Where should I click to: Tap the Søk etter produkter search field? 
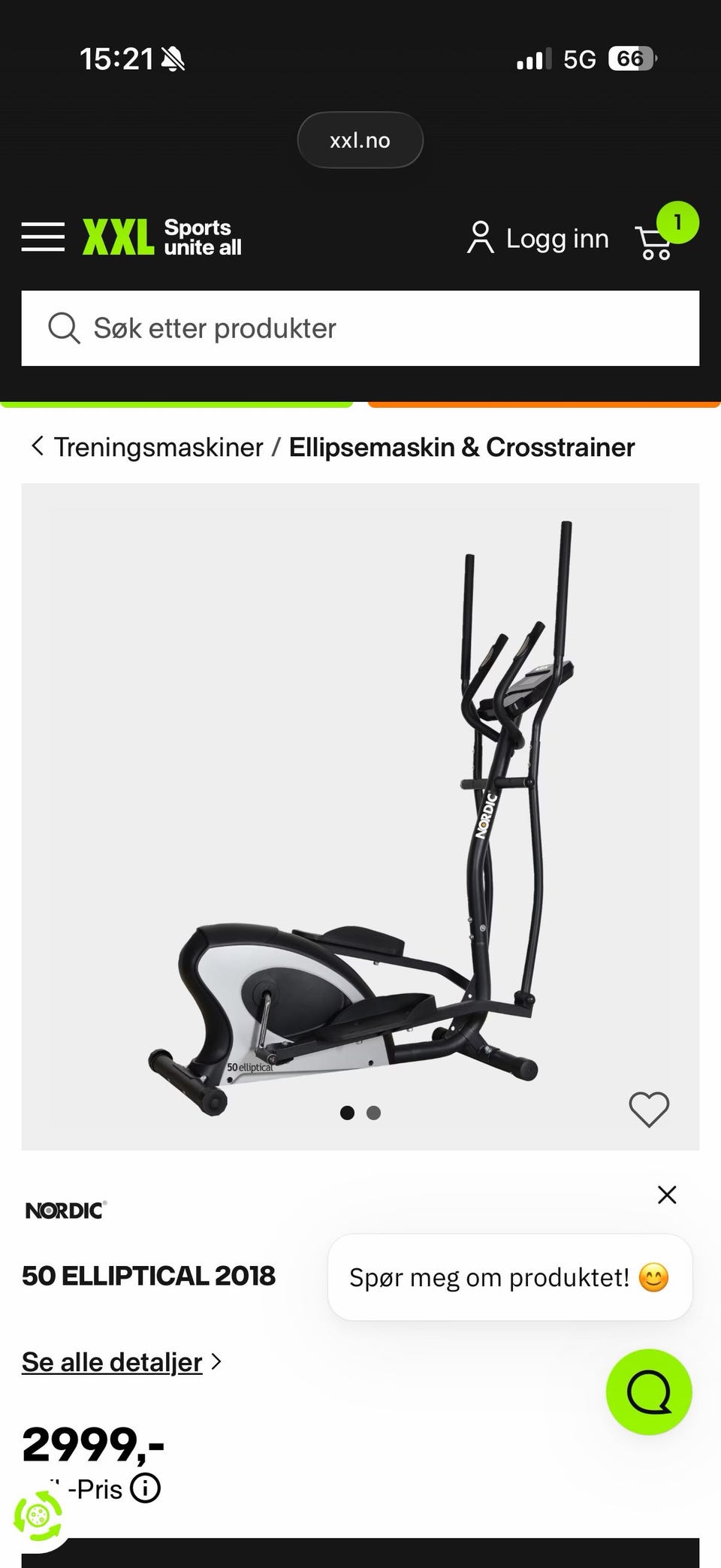[x=360, y=328]
